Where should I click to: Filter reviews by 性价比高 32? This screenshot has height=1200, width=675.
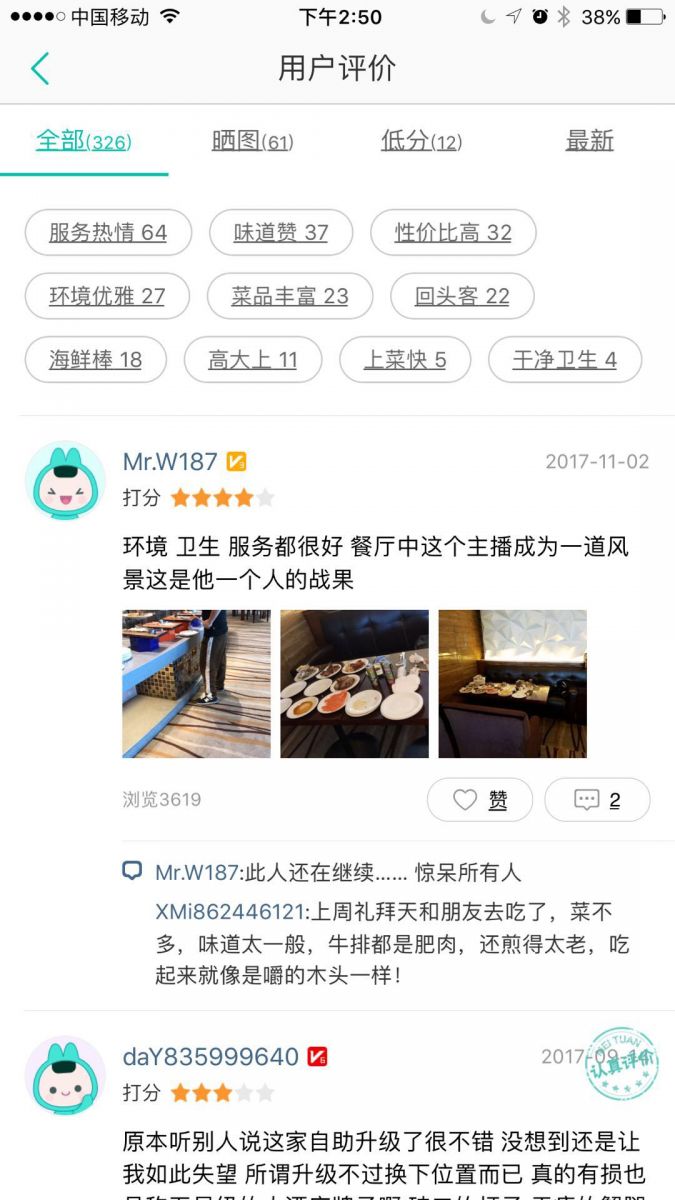click(453, 233)
